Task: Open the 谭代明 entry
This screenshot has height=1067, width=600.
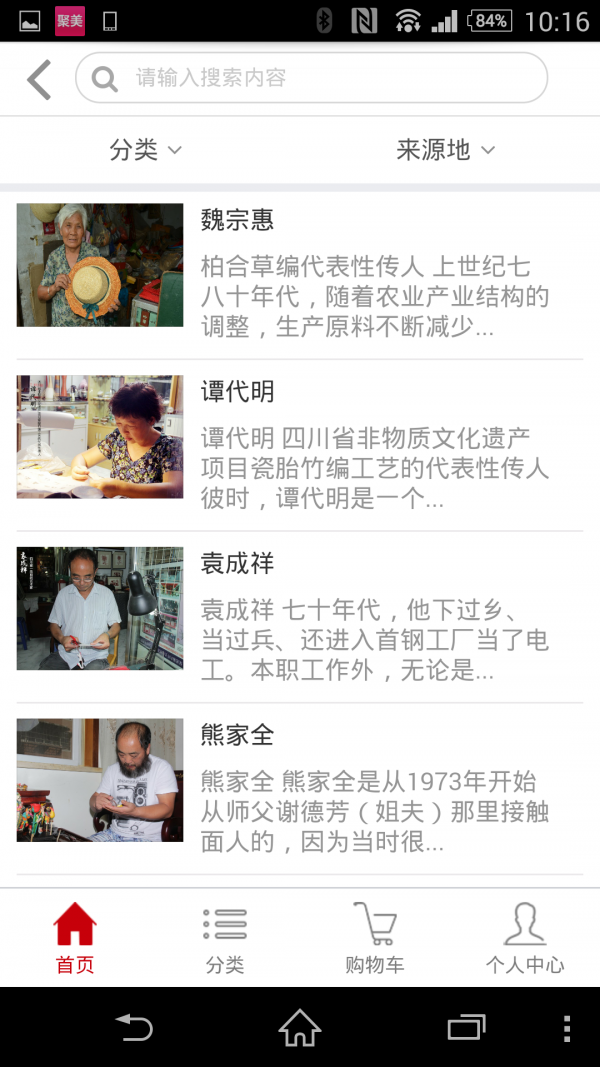Action: (x=300, y=438)
